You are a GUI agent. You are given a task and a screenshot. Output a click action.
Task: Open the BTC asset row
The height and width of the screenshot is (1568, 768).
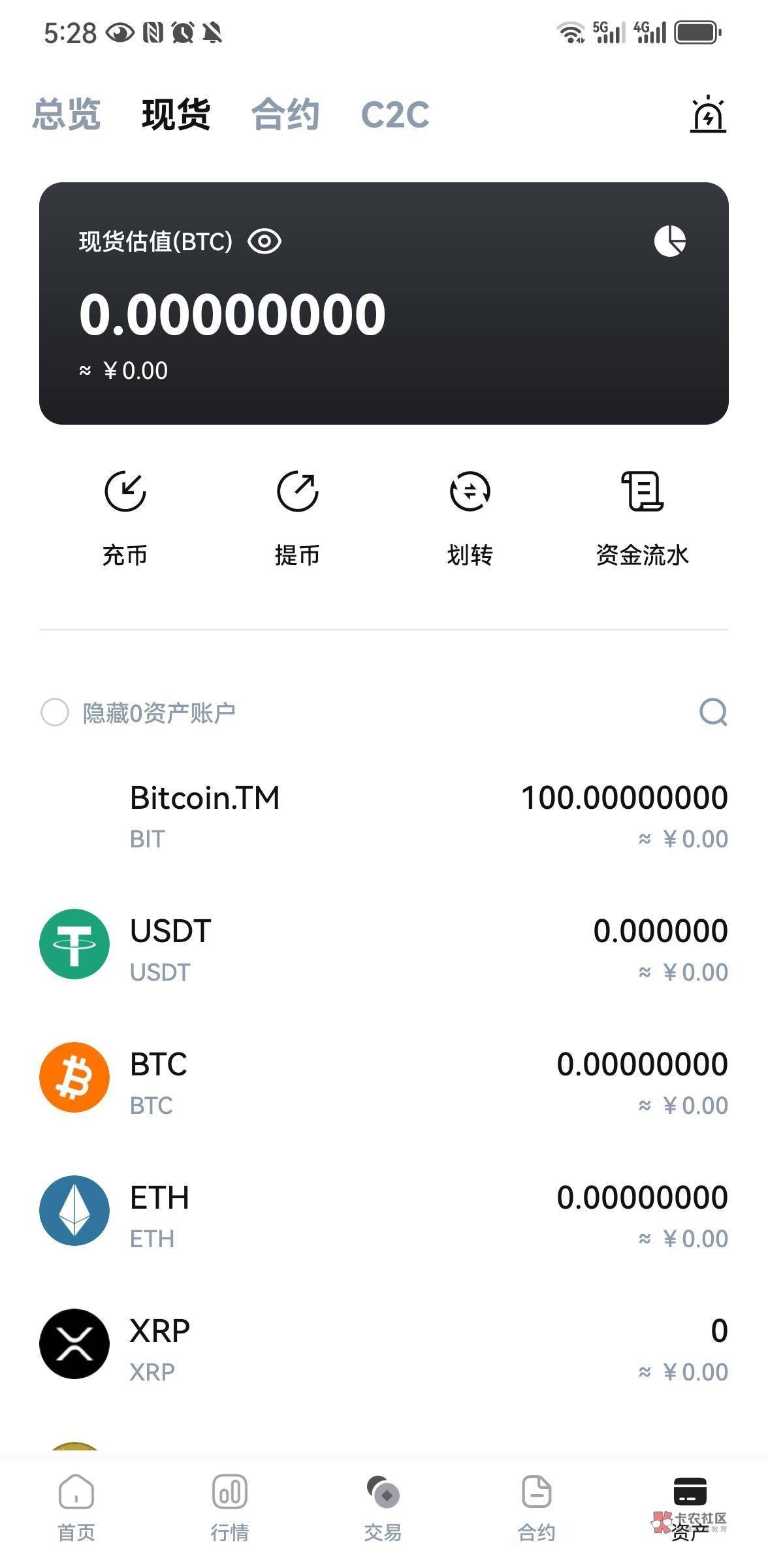(384, 1083)
